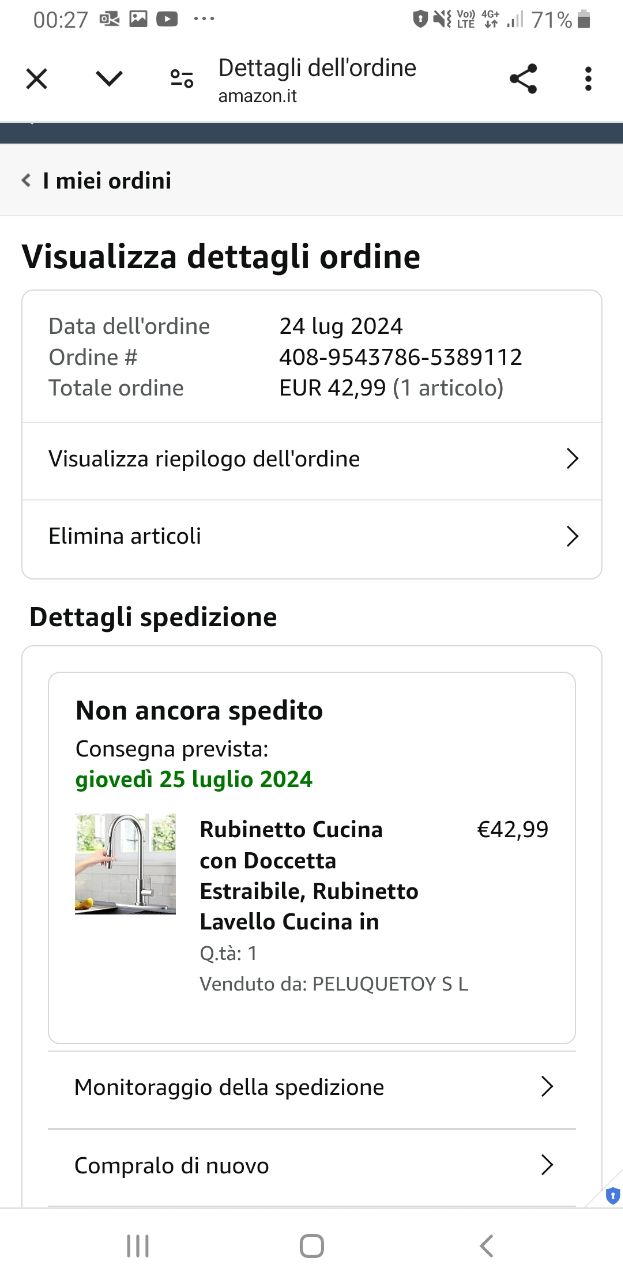The height and width of the screenshot is (1280, 623).
Task: Select Compralo di nuovo
Action: pos(312,1165)
